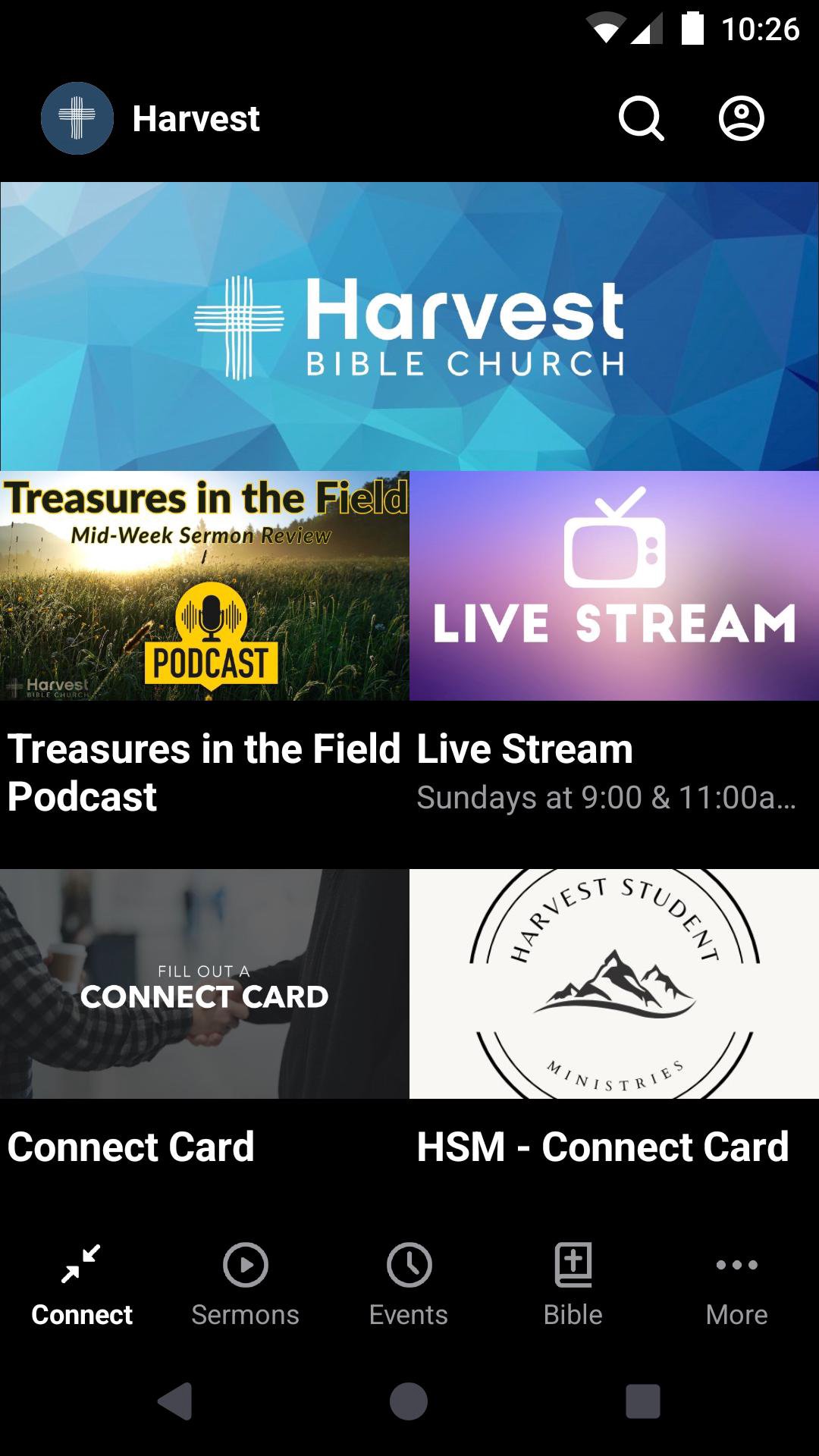819x1456 pixels.
Task: Go to the system home screen
Action: pos(409,1401)
